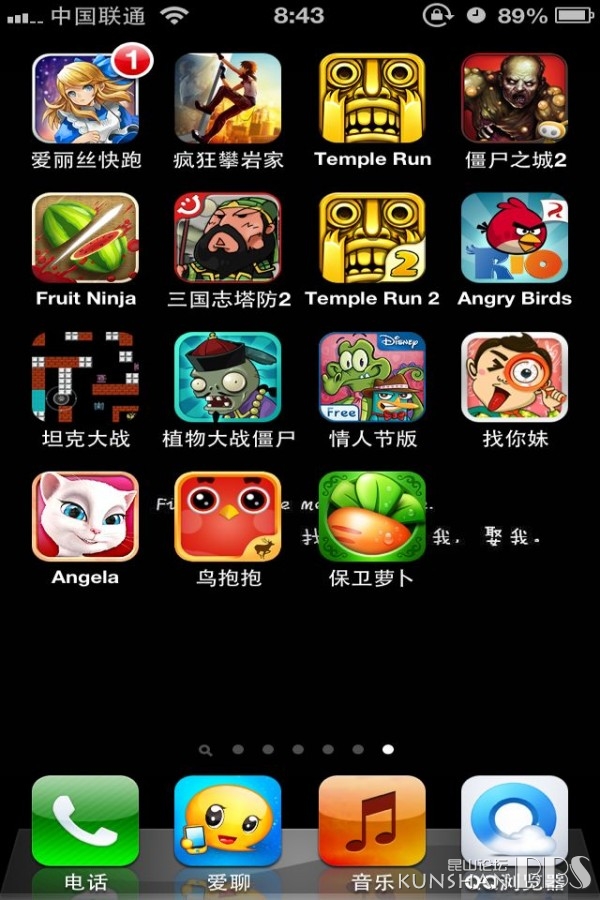Open the 爱丽丝快跑 game
Viewport: 600px width, 900px height.
click(86, 100)
